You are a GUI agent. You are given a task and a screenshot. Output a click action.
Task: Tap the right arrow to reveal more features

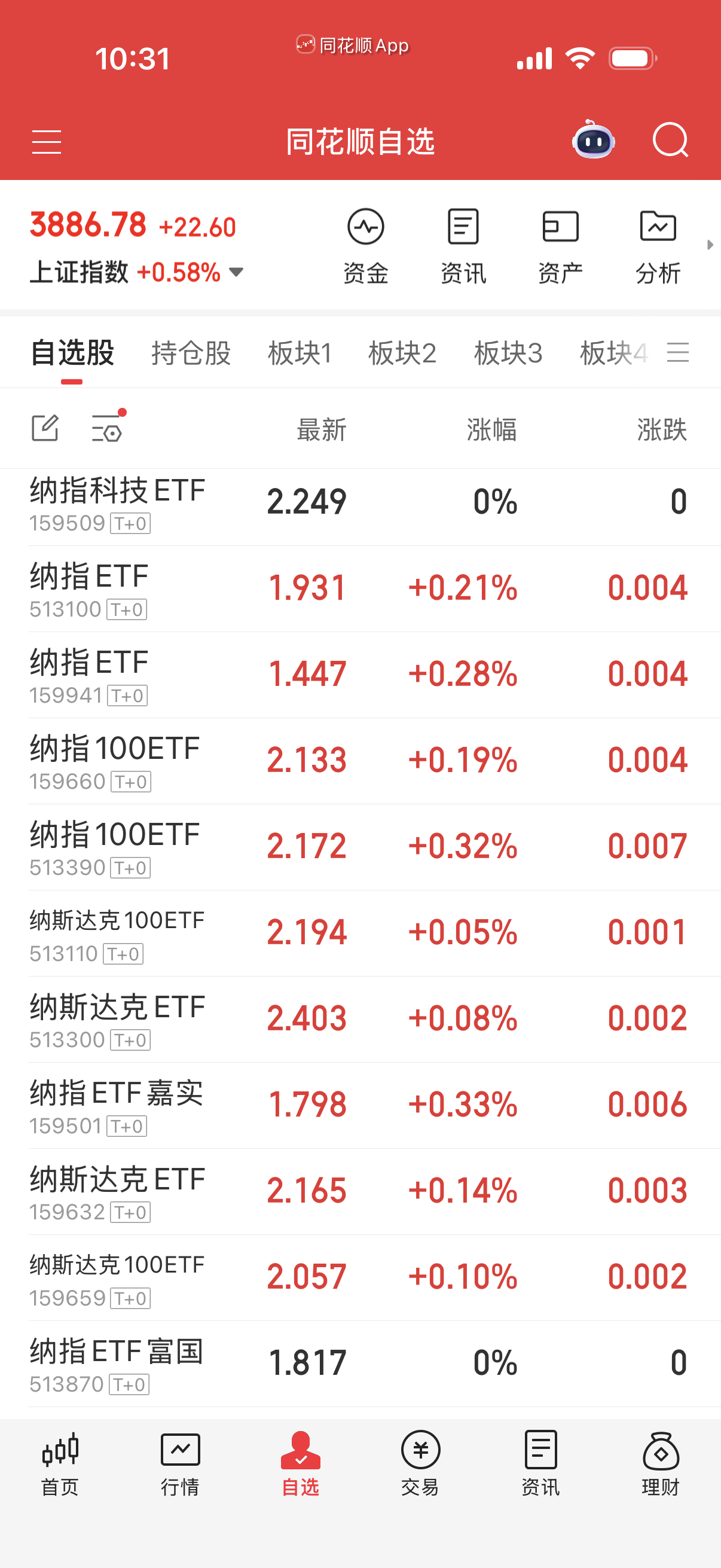pyautogui.click(x=711, y=245)
